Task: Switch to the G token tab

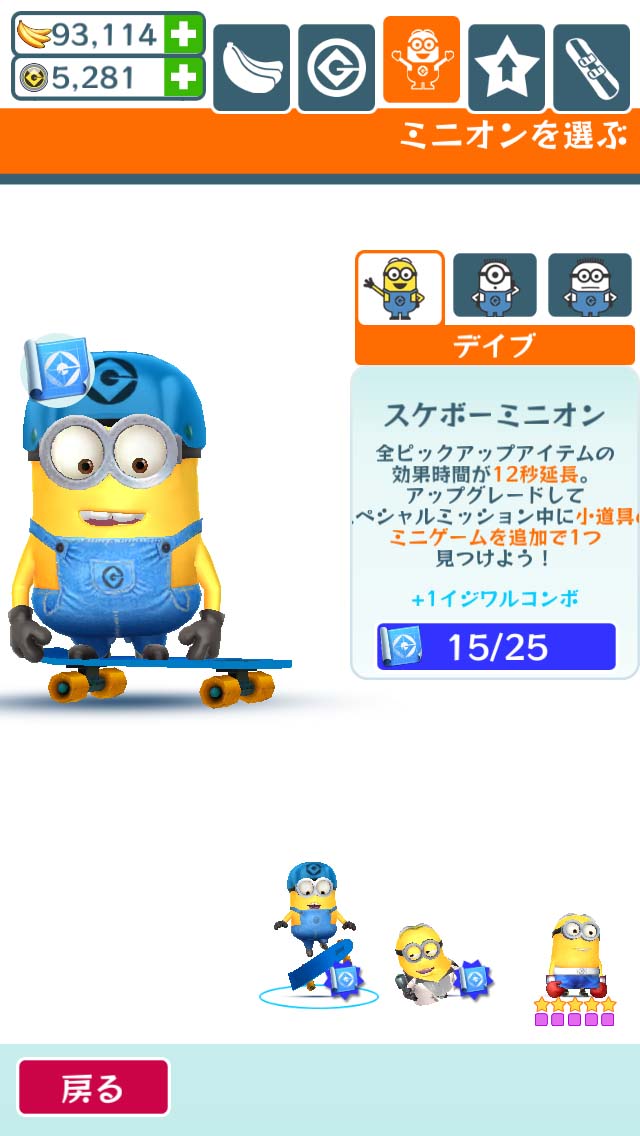Action: [336, 66]
